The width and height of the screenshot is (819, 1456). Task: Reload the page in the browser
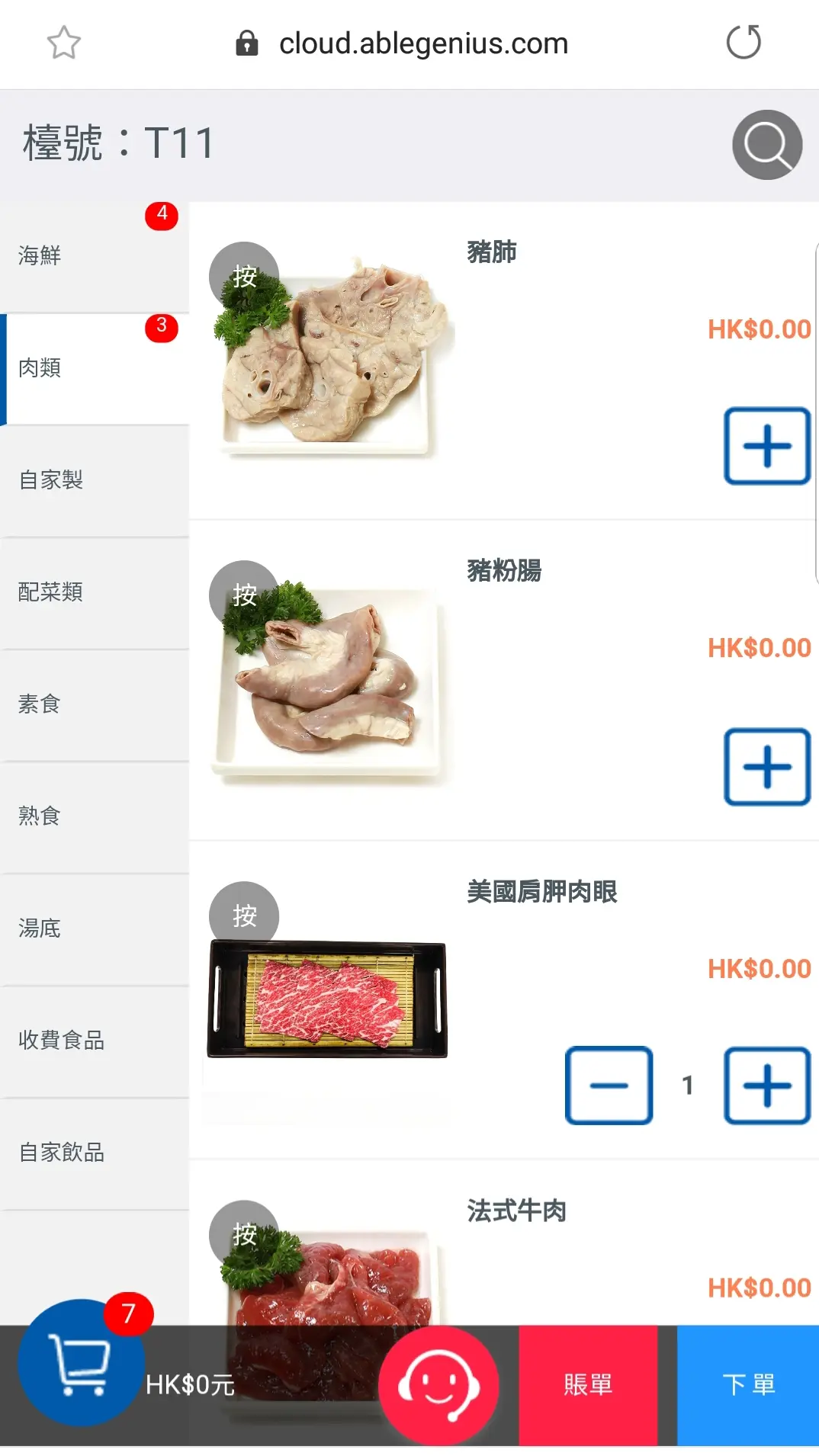pyautogui.click(x=744, y=43)
